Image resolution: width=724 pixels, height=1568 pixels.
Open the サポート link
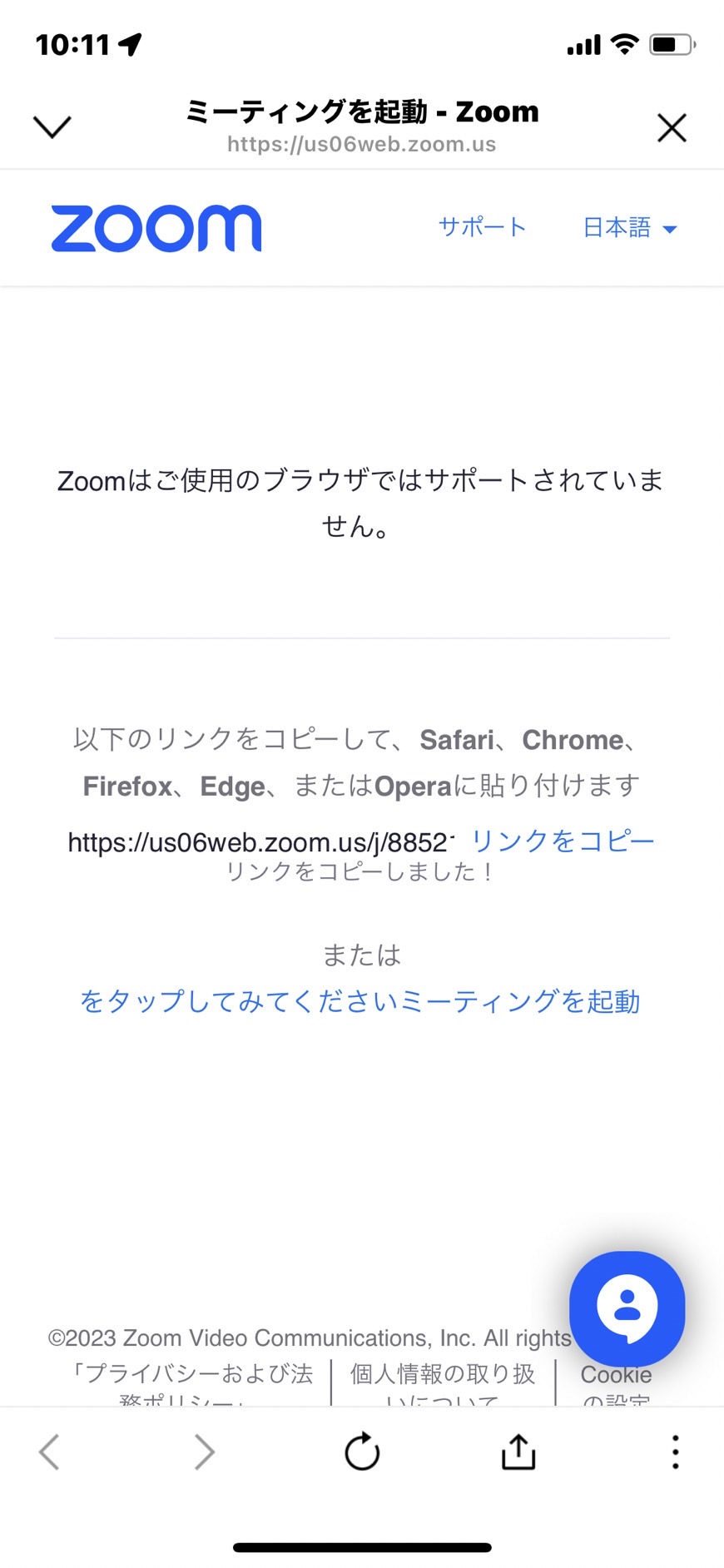[482, 227]
